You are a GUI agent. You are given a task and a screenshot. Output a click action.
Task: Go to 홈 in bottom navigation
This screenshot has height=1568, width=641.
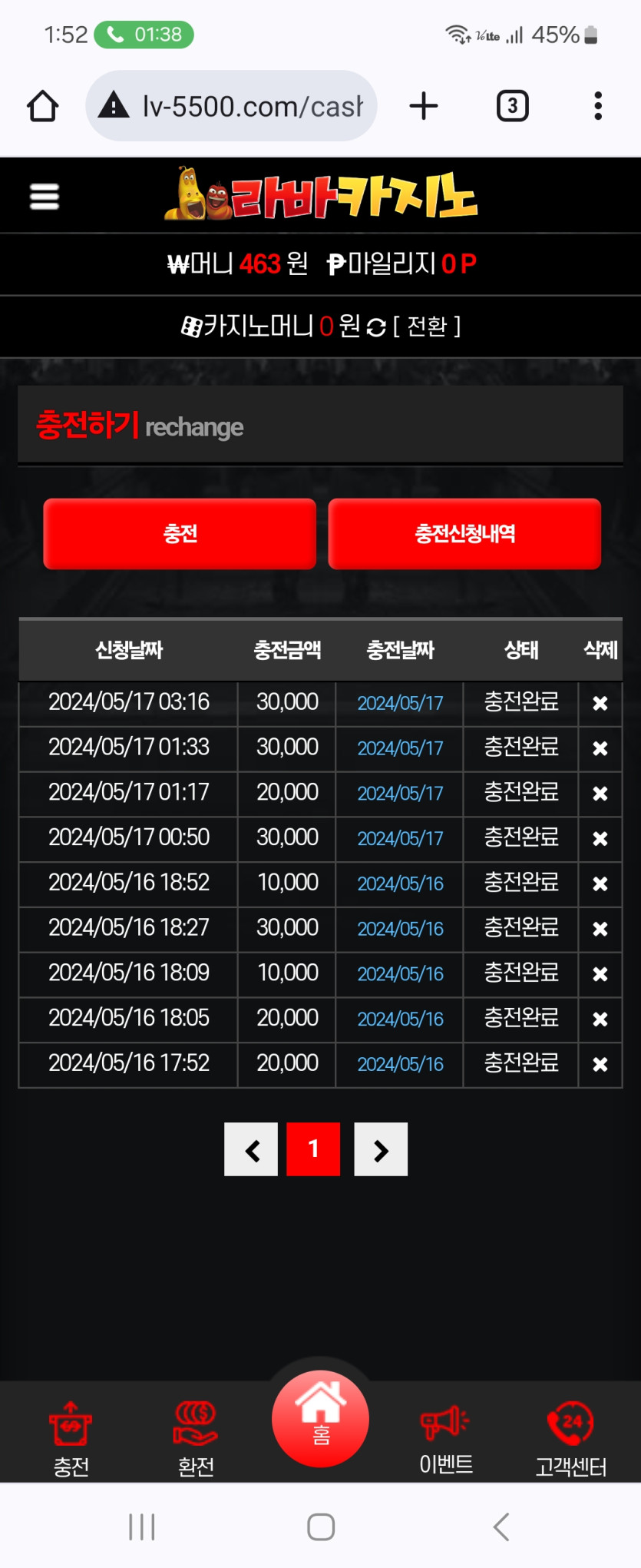320,1419
